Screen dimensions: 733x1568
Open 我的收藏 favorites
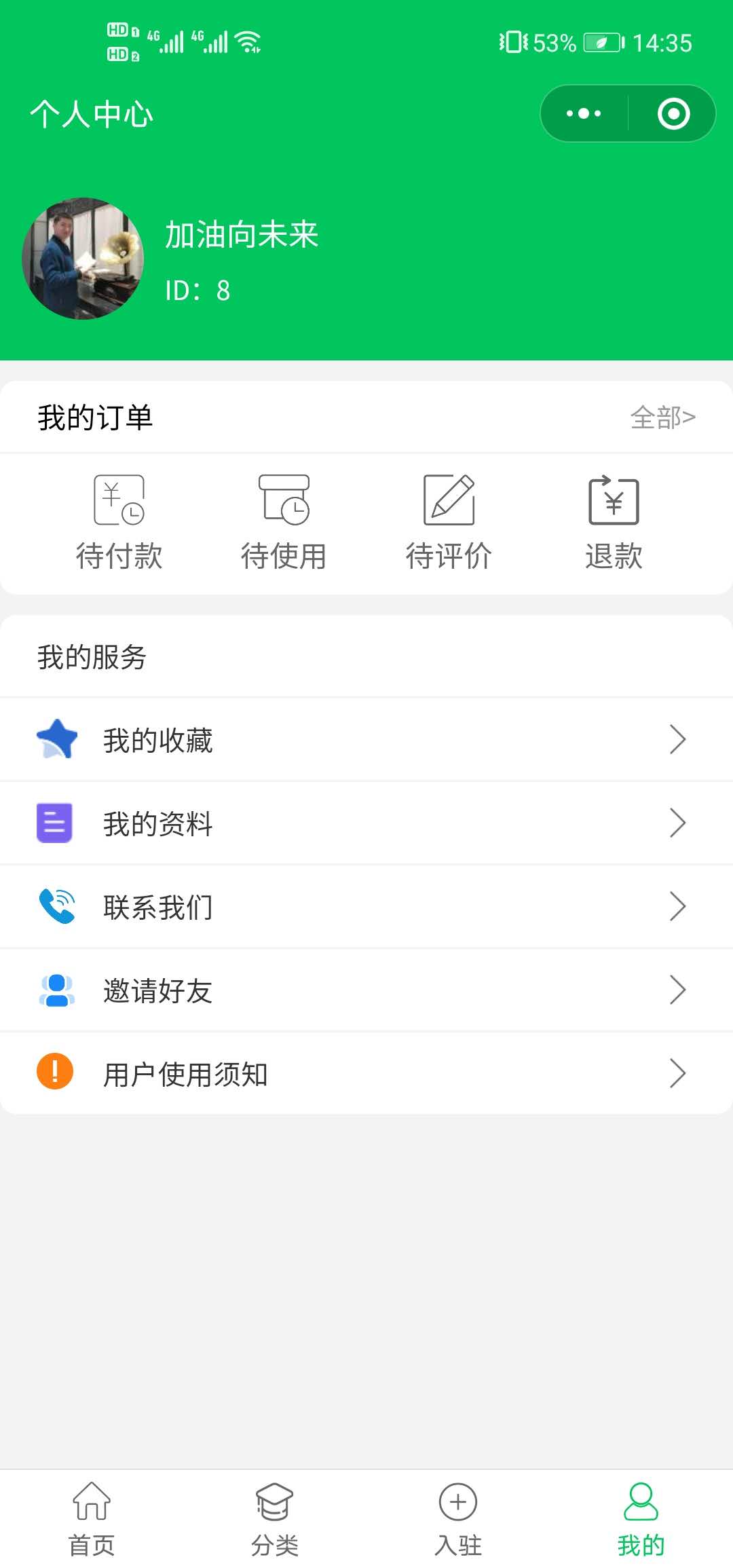click(366, 739)
